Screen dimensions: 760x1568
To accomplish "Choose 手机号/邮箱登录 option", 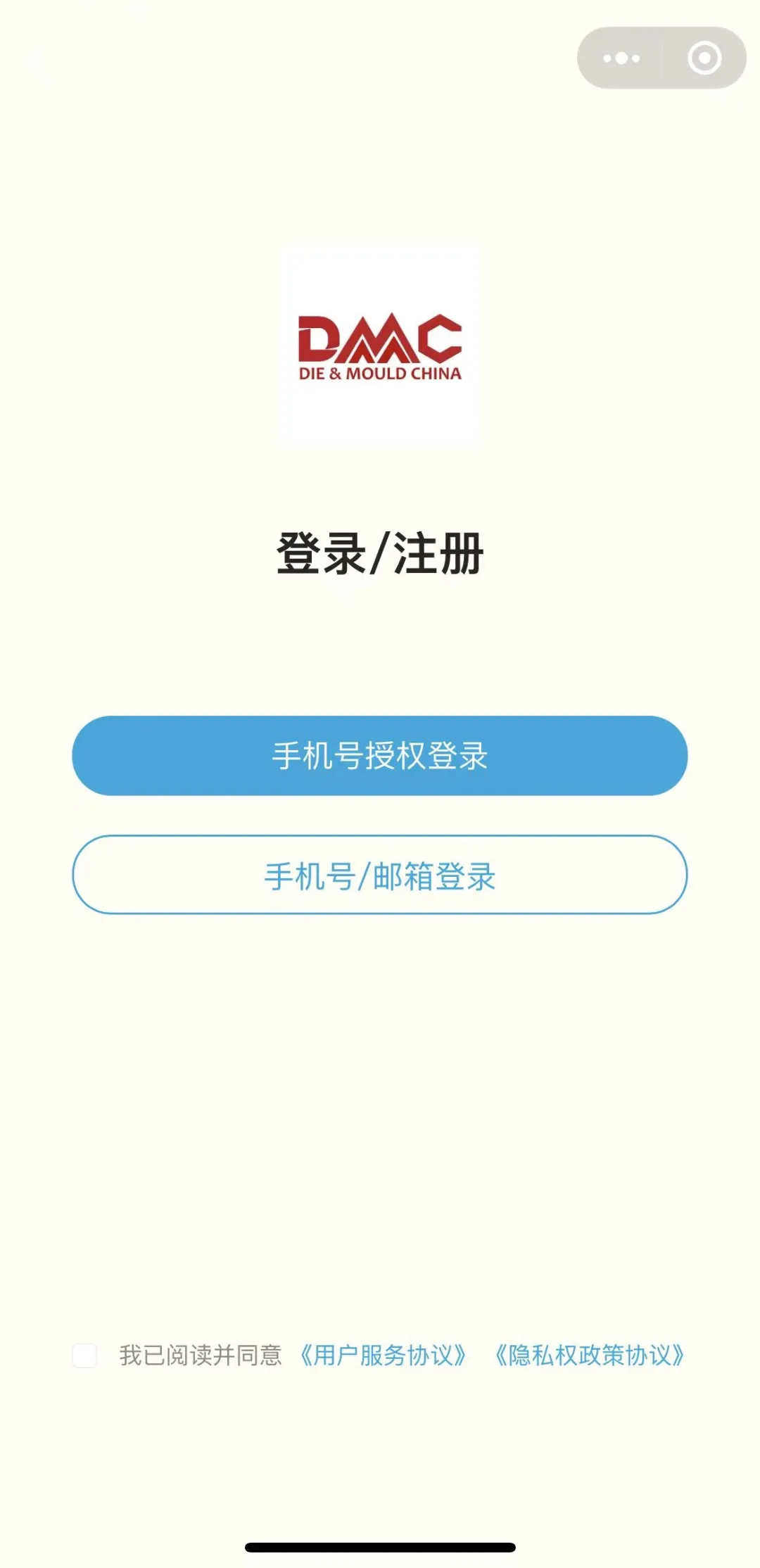I will click(380, 875).
